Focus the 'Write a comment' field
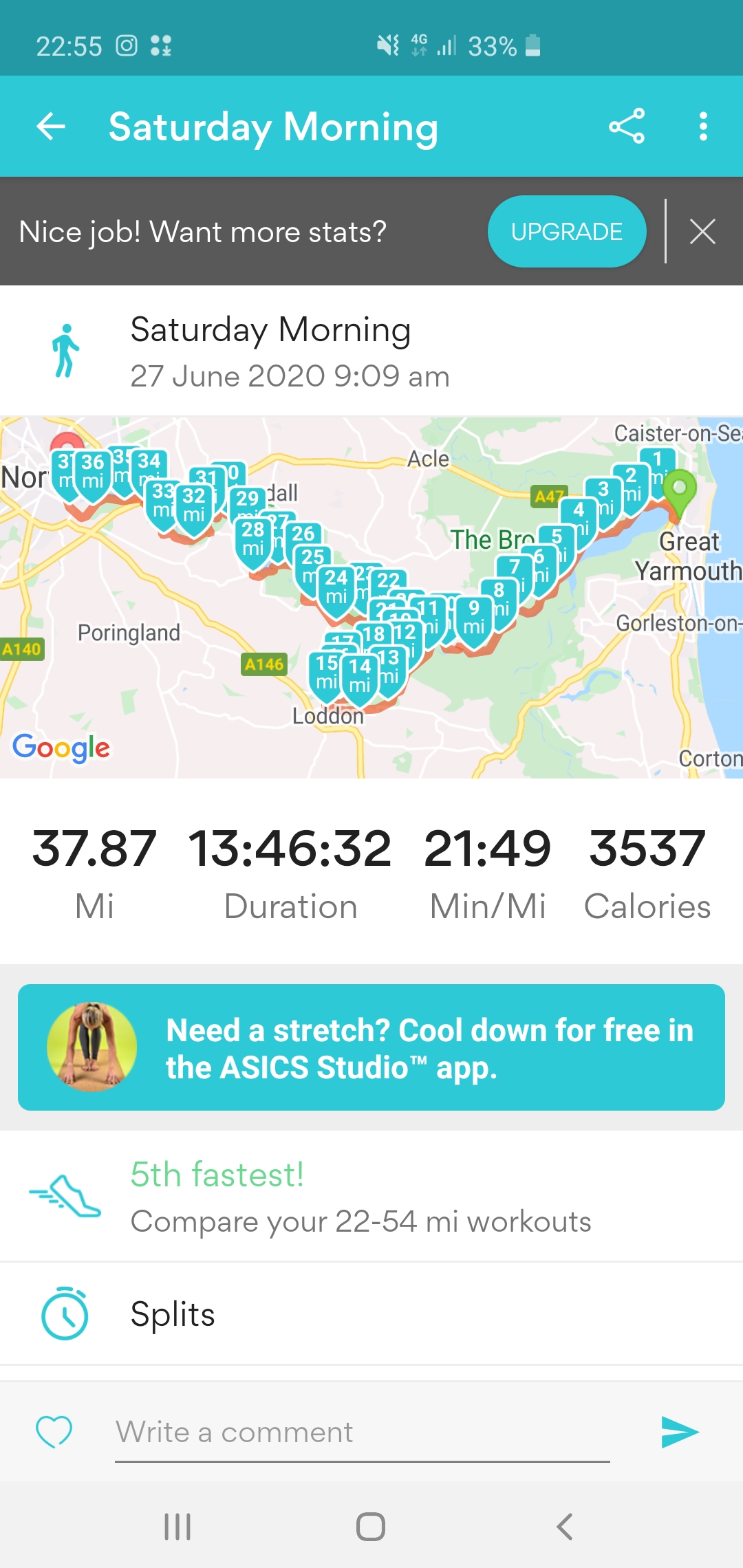Viewport: 743px width, 1568px height. coord(362,1433)
